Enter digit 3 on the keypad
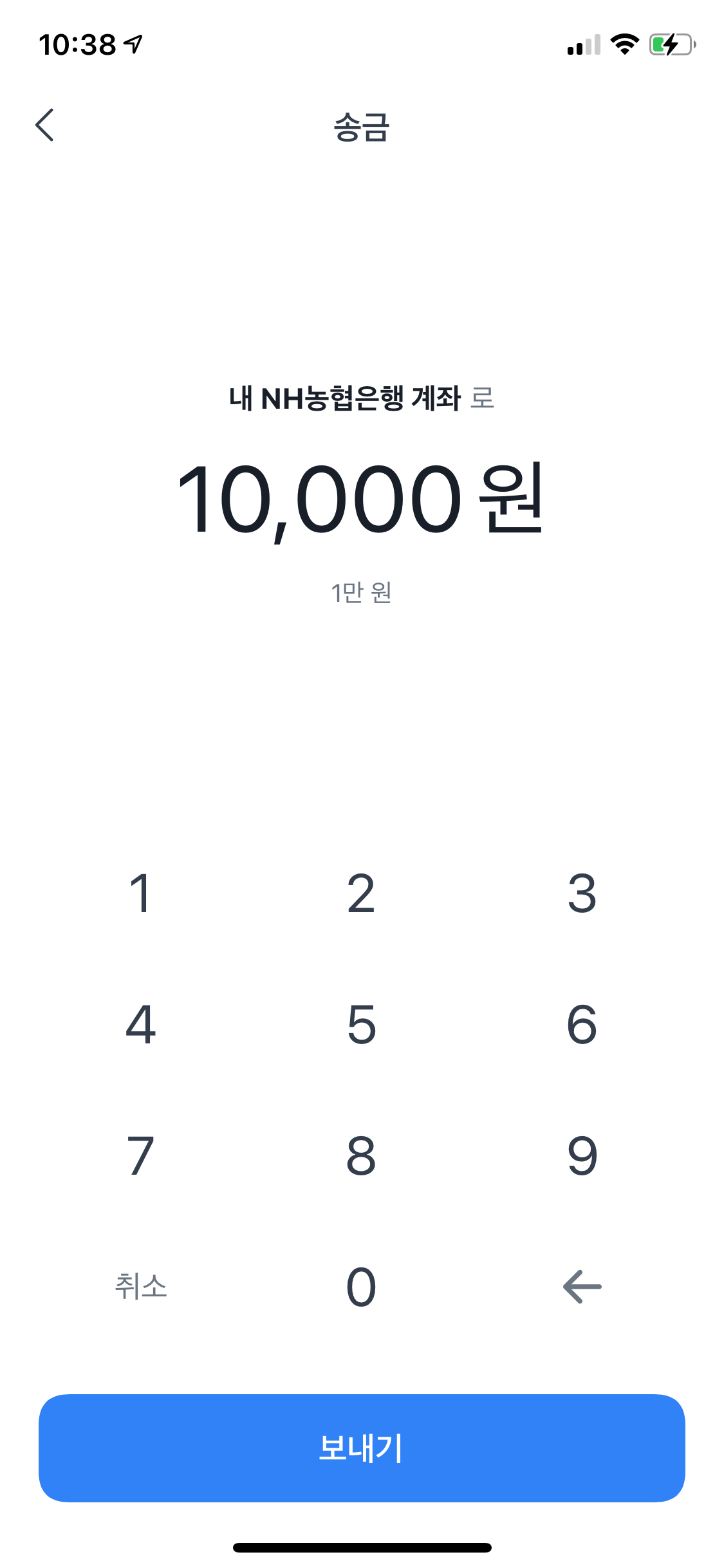 [x=582, y=893]
